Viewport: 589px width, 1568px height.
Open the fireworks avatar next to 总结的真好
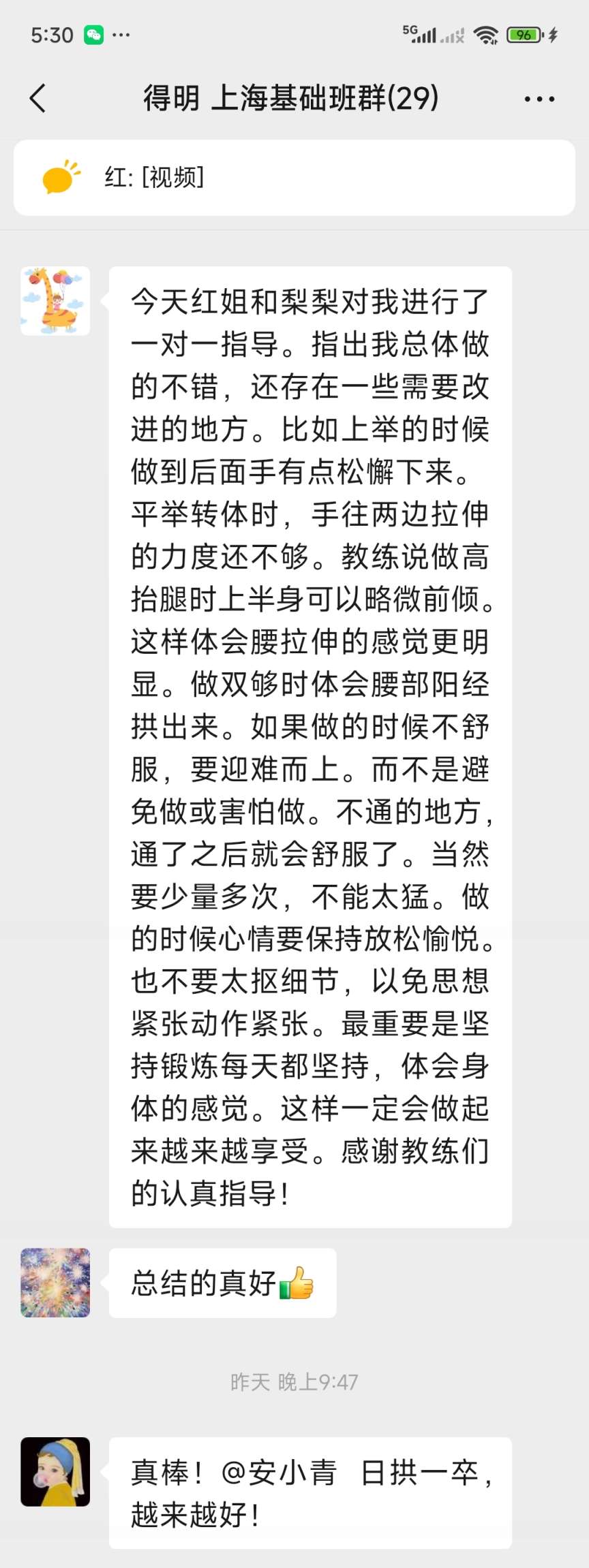[55, 1283]
